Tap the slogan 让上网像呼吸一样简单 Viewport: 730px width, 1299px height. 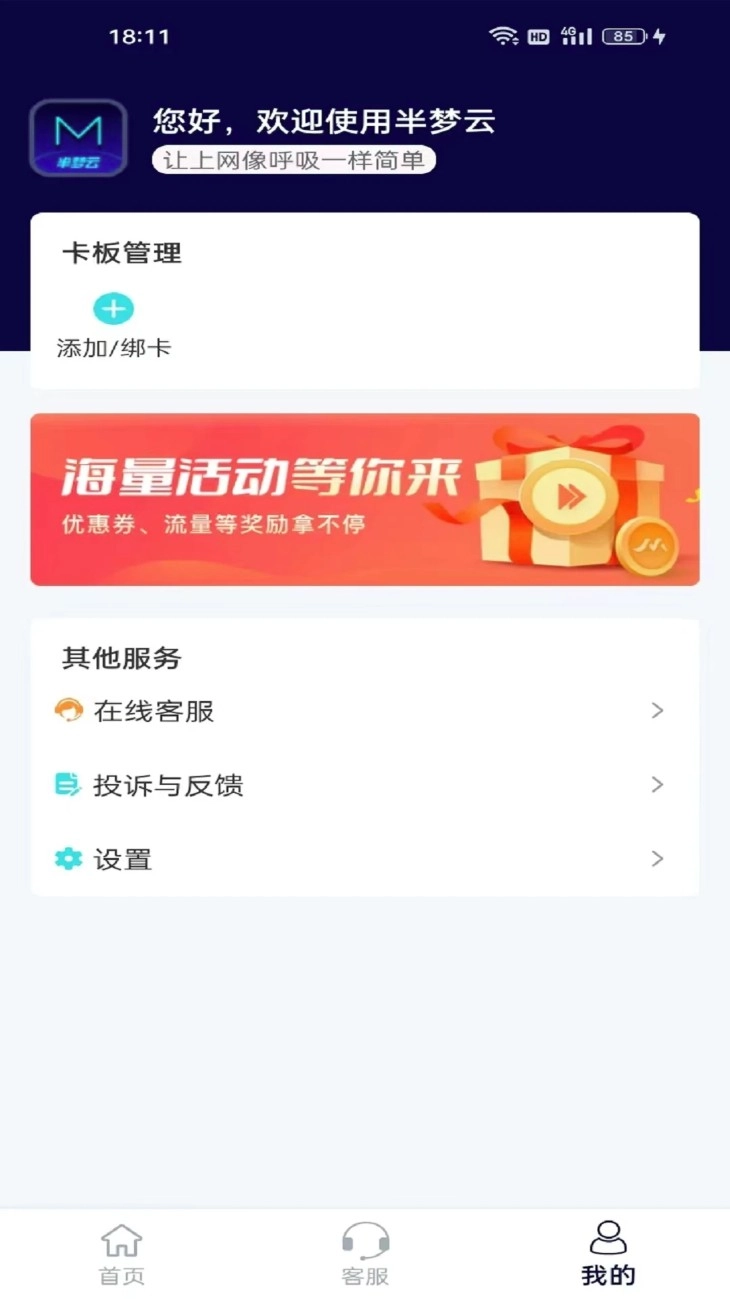click(x=292, y=161)
